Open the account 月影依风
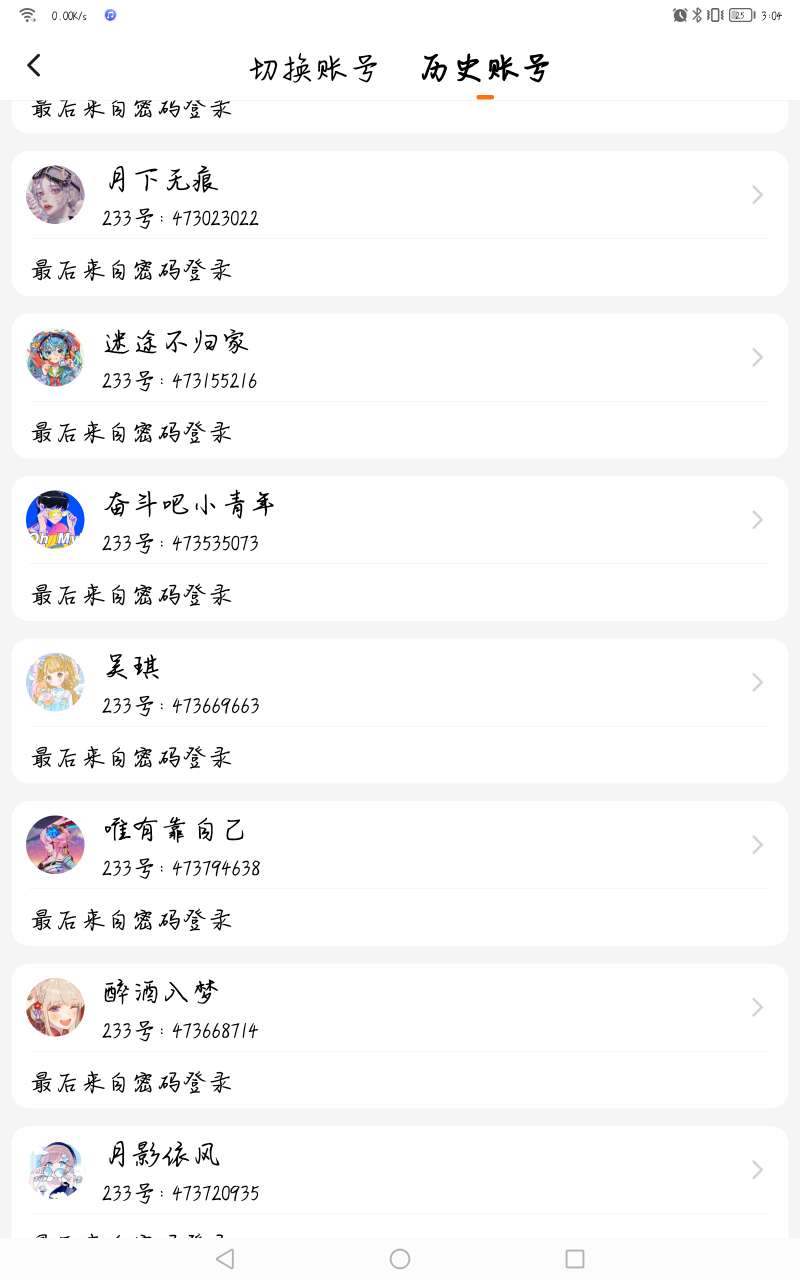800x1280 pixels. click(400, 1171)
